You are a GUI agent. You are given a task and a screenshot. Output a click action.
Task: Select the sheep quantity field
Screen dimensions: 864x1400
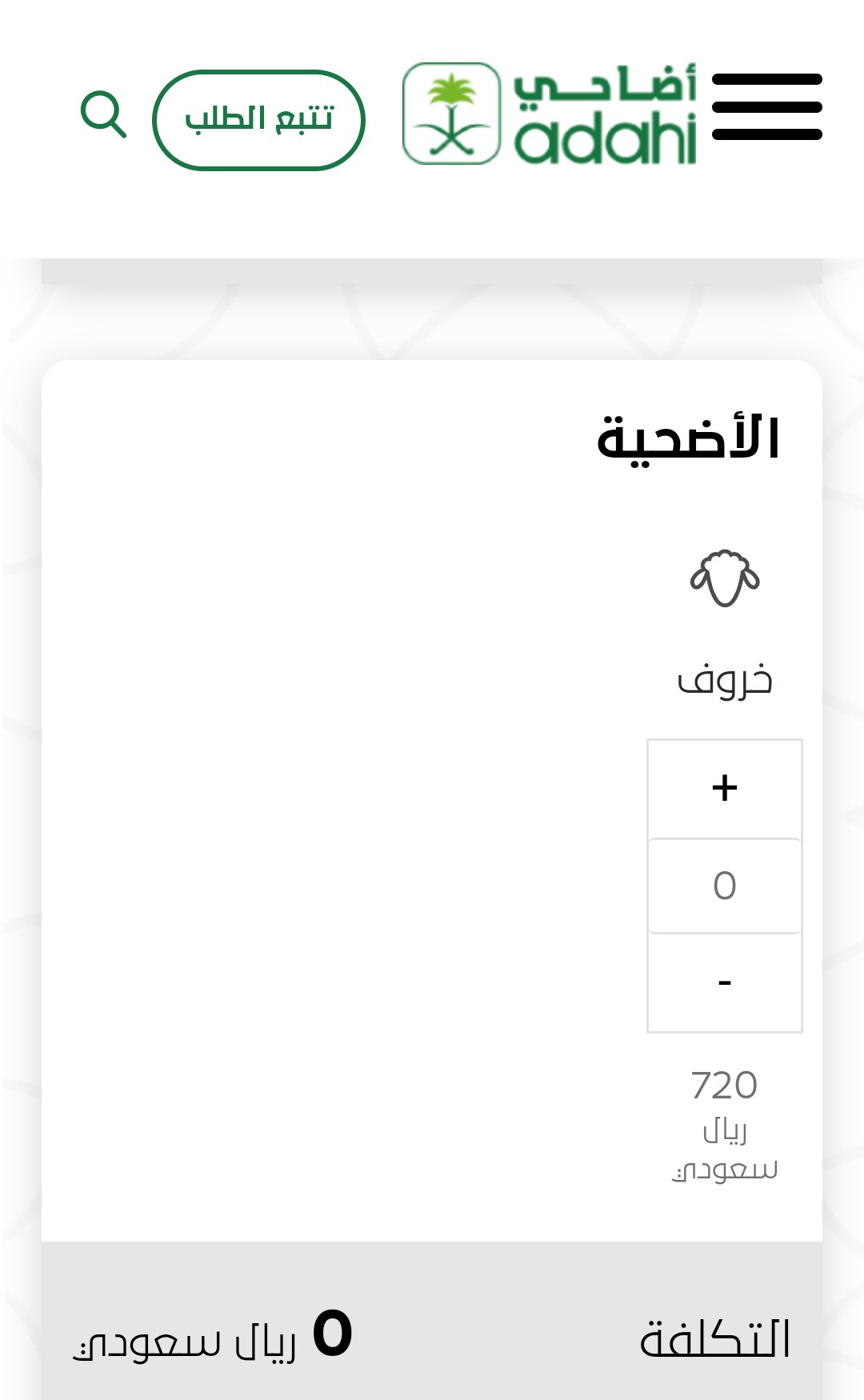click(724, 886)
